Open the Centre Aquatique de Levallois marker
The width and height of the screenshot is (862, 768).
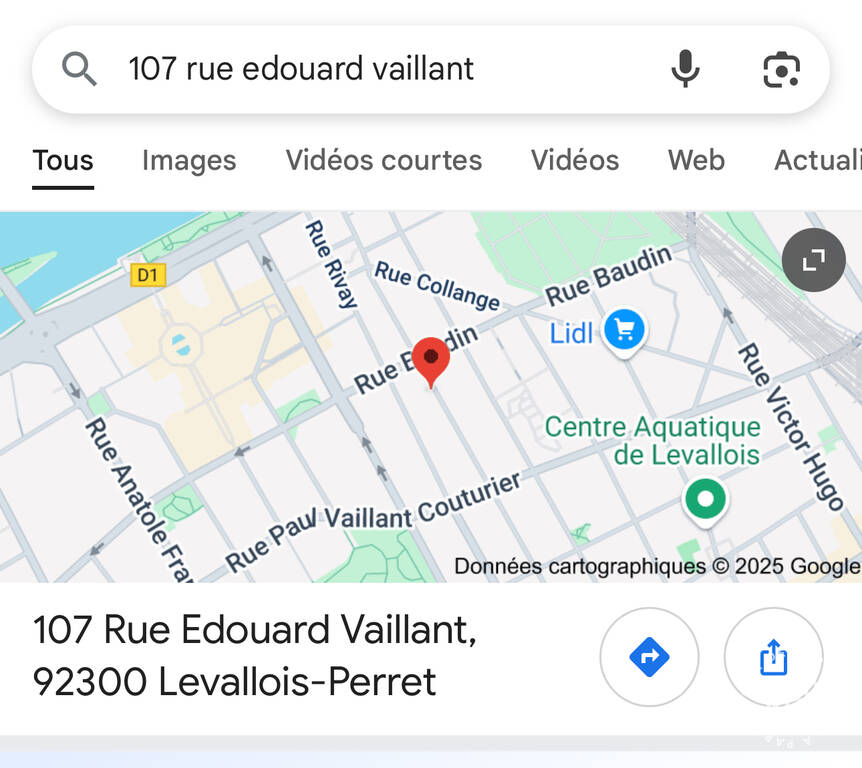706,497
